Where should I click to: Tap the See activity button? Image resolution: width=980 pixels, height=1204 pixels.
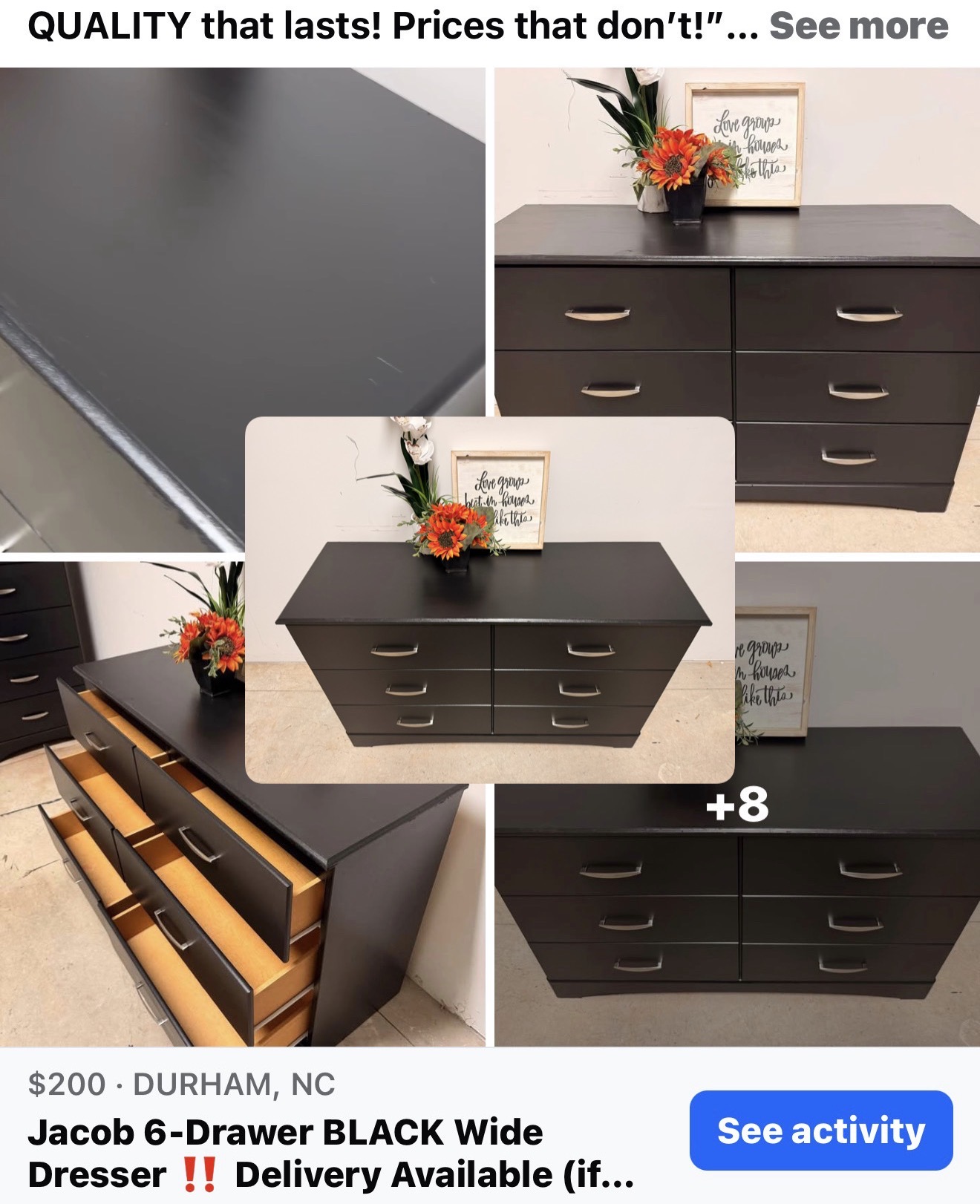tap(820, 1131)
